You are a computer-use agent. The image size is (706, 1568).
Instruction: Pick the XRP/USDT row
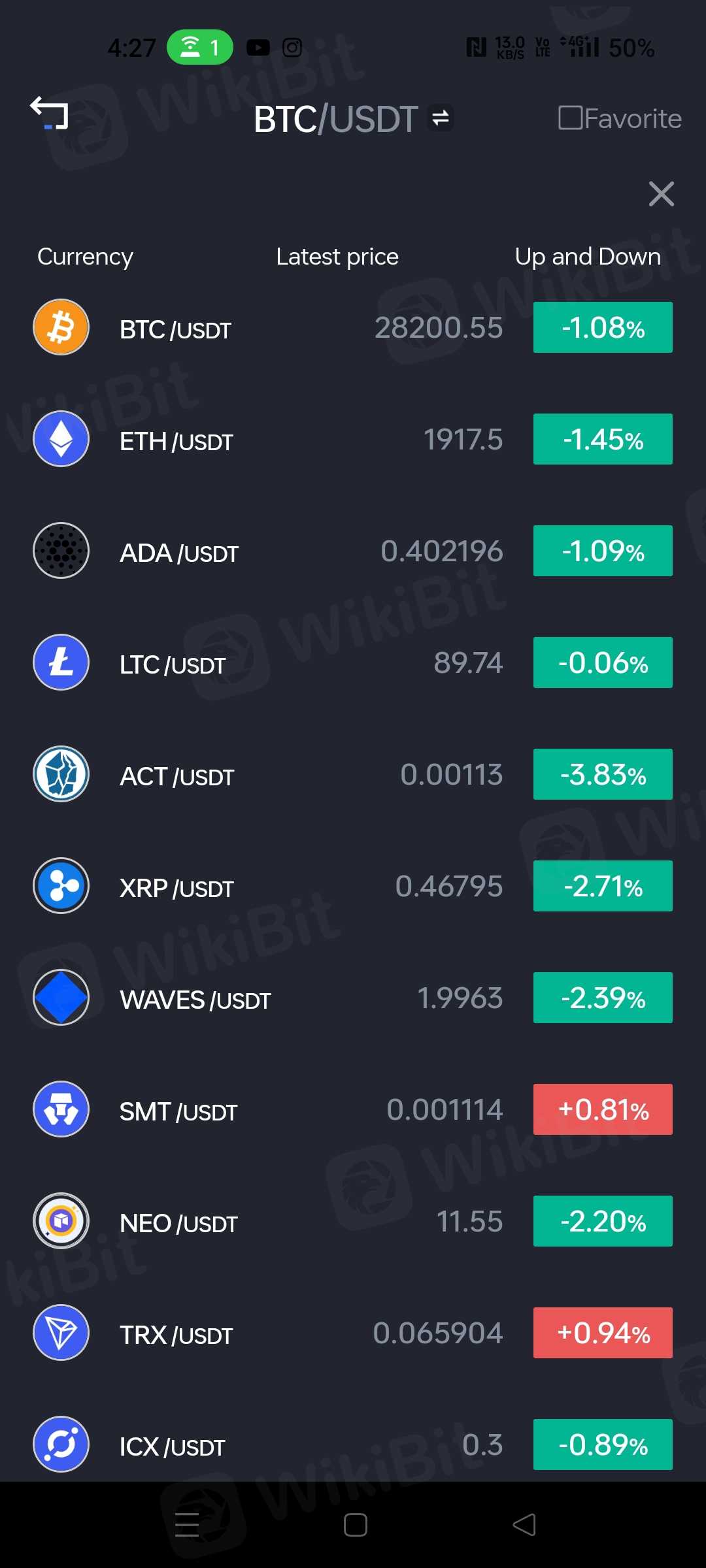353,886
